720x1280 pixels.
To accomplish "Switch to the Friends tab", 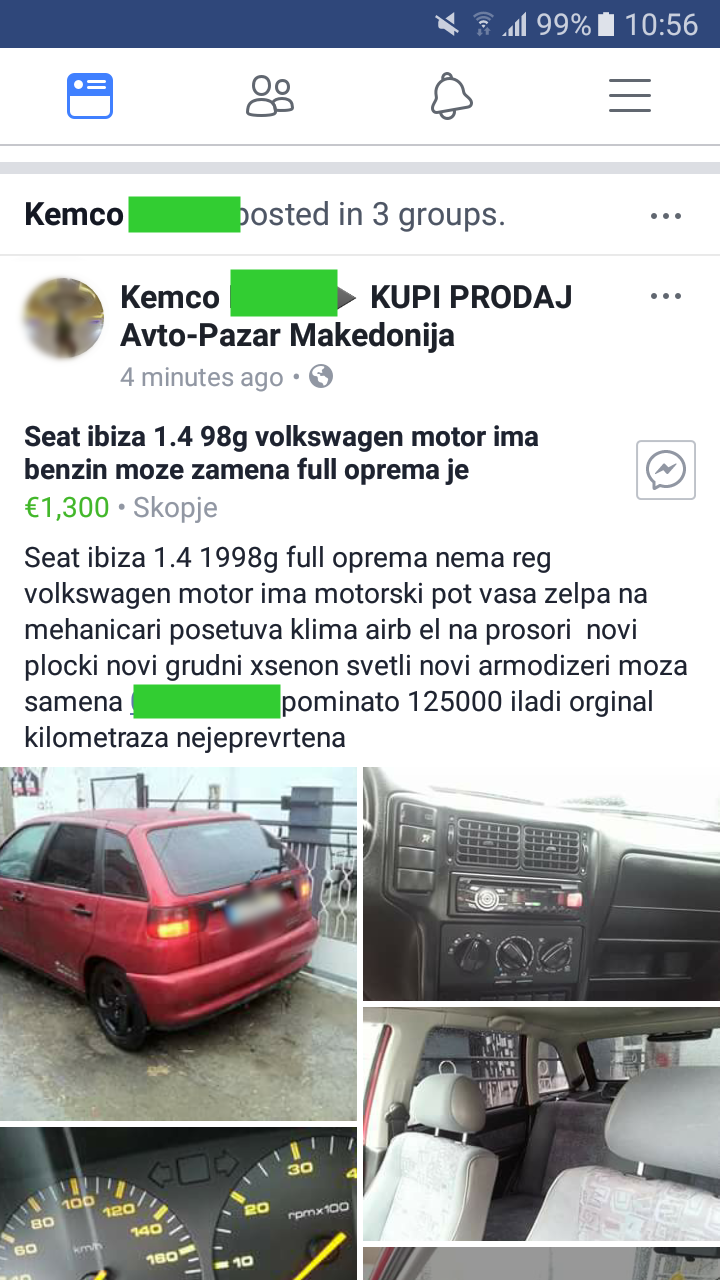I will [x=270, y=97].
